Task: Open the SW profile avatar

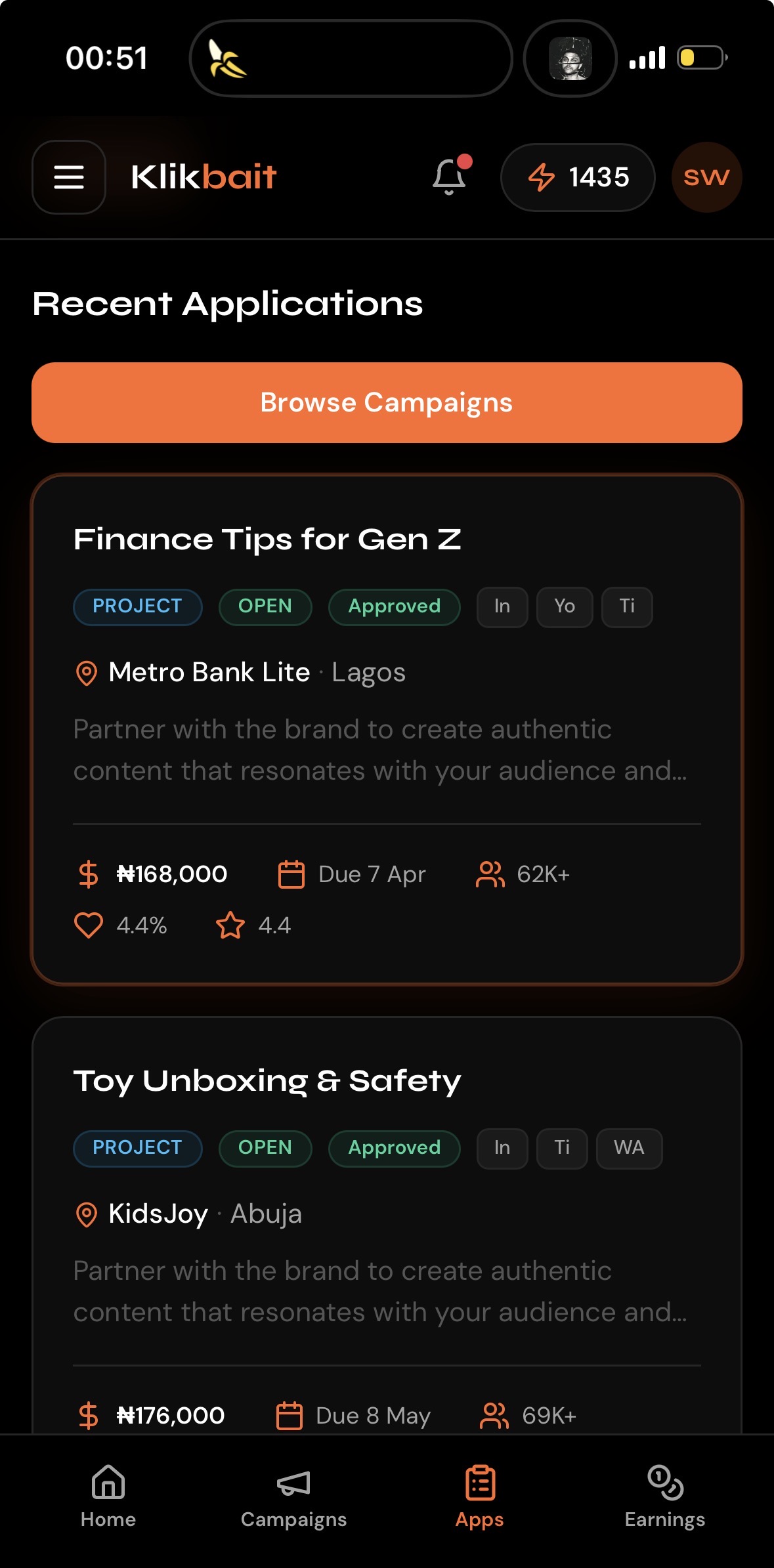Action: point(706,177)
